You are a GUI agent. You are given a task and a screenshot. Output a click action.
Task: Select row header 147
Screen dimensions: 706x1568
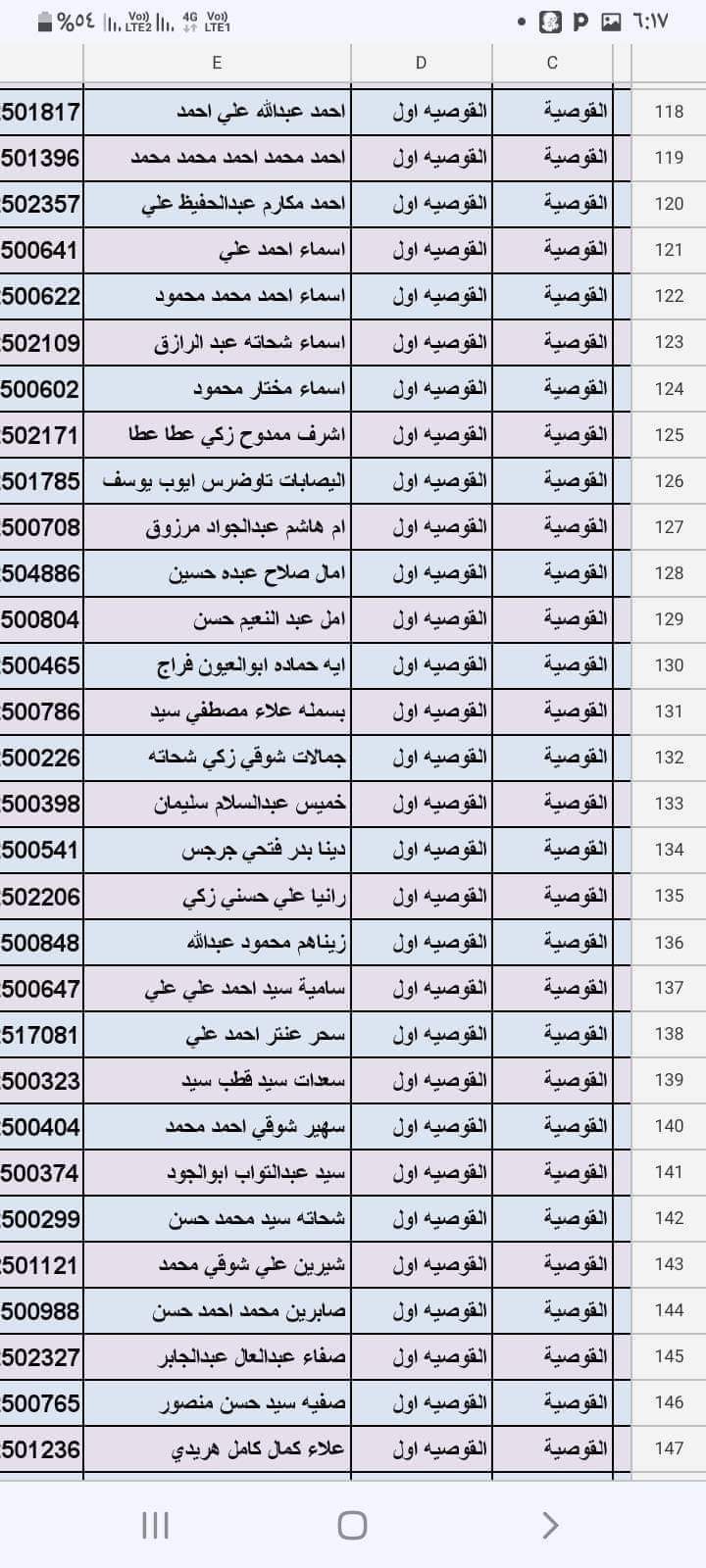coord(669,1448)
